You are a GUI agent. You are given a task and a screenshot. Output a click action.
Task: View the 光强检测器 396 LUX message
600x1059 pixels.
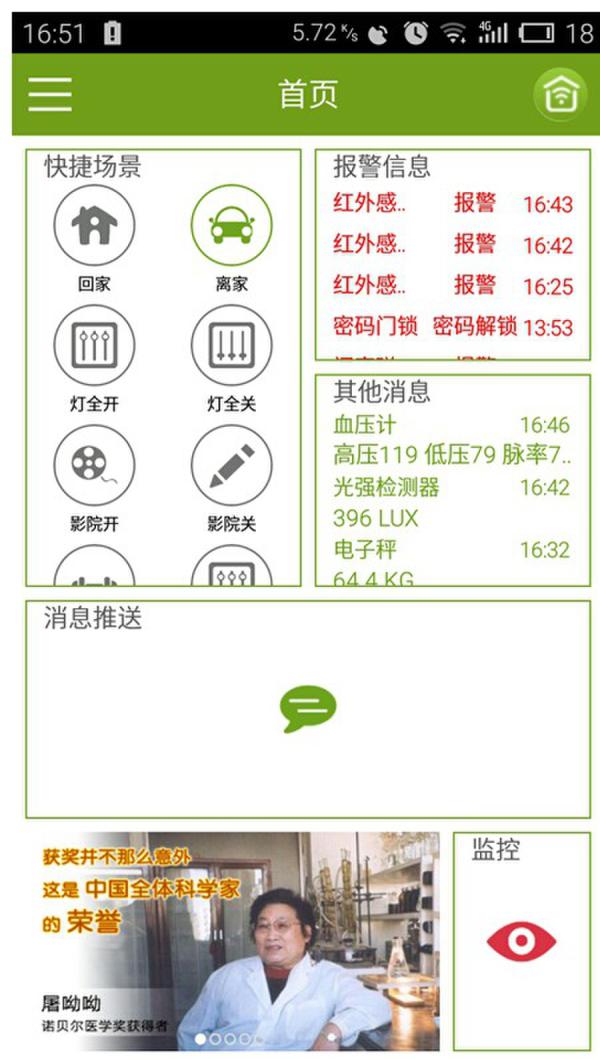[451, 502]
